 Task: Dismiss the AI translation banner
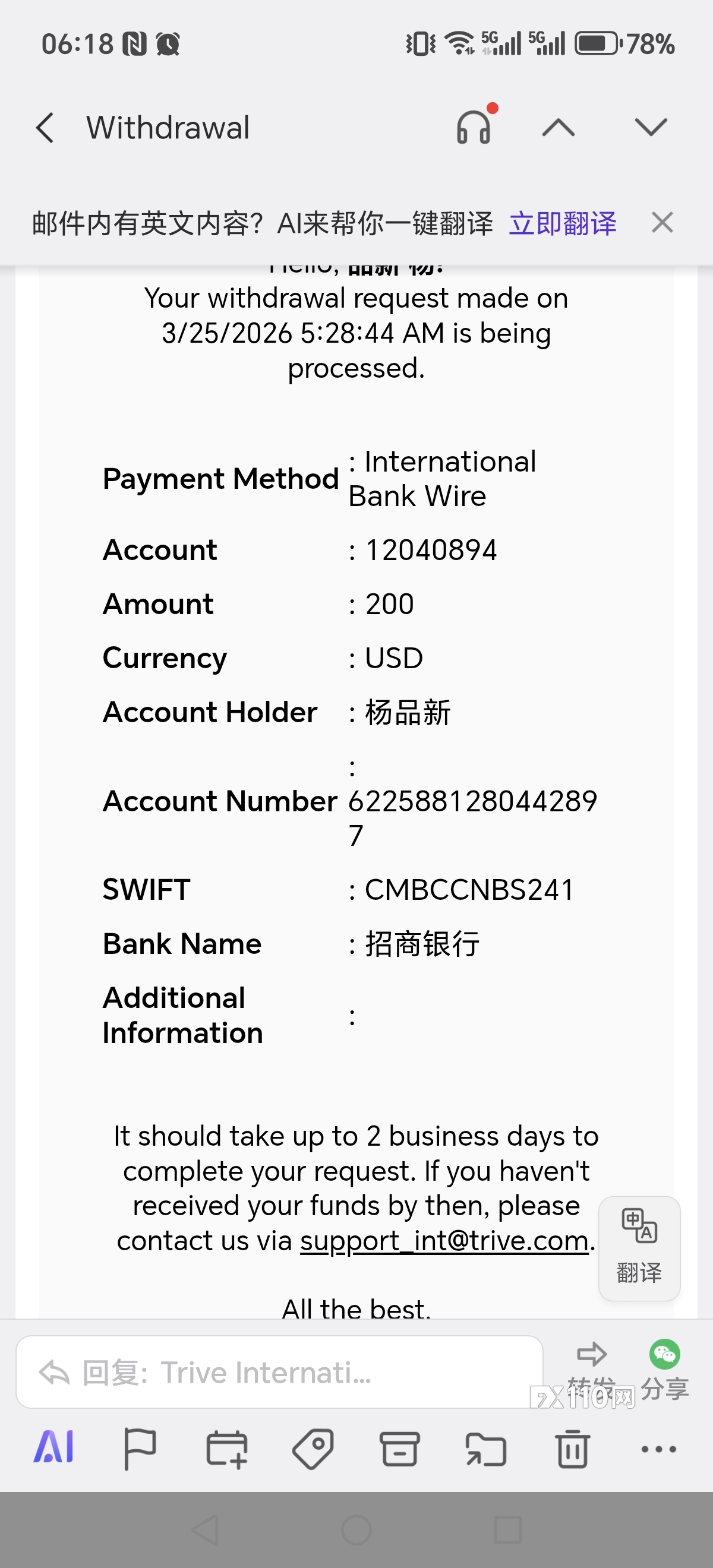tap(662, 223)
